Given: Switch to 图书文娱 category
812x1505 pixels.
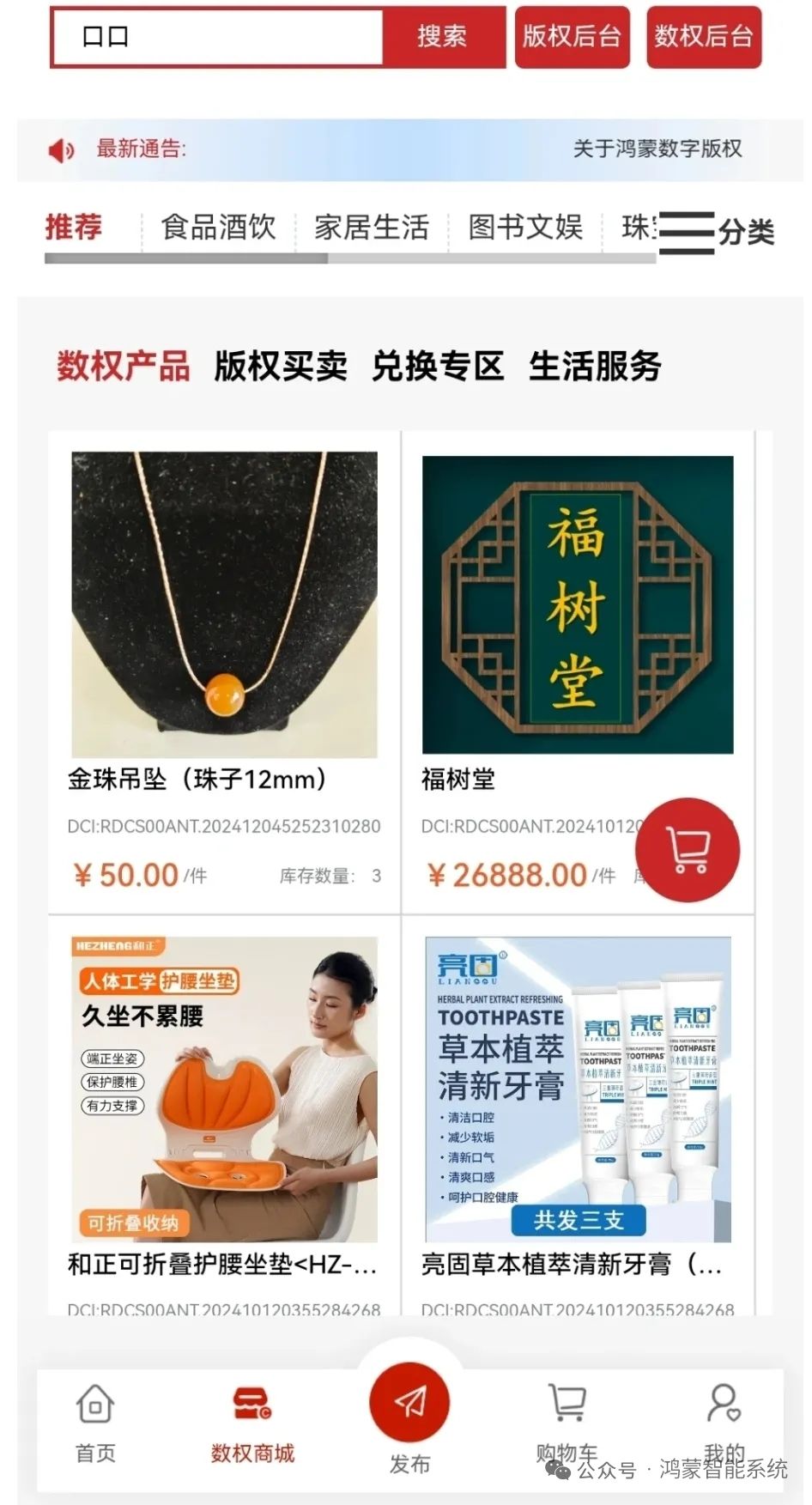Looking at the screenshot, I should tap(524, 228).
